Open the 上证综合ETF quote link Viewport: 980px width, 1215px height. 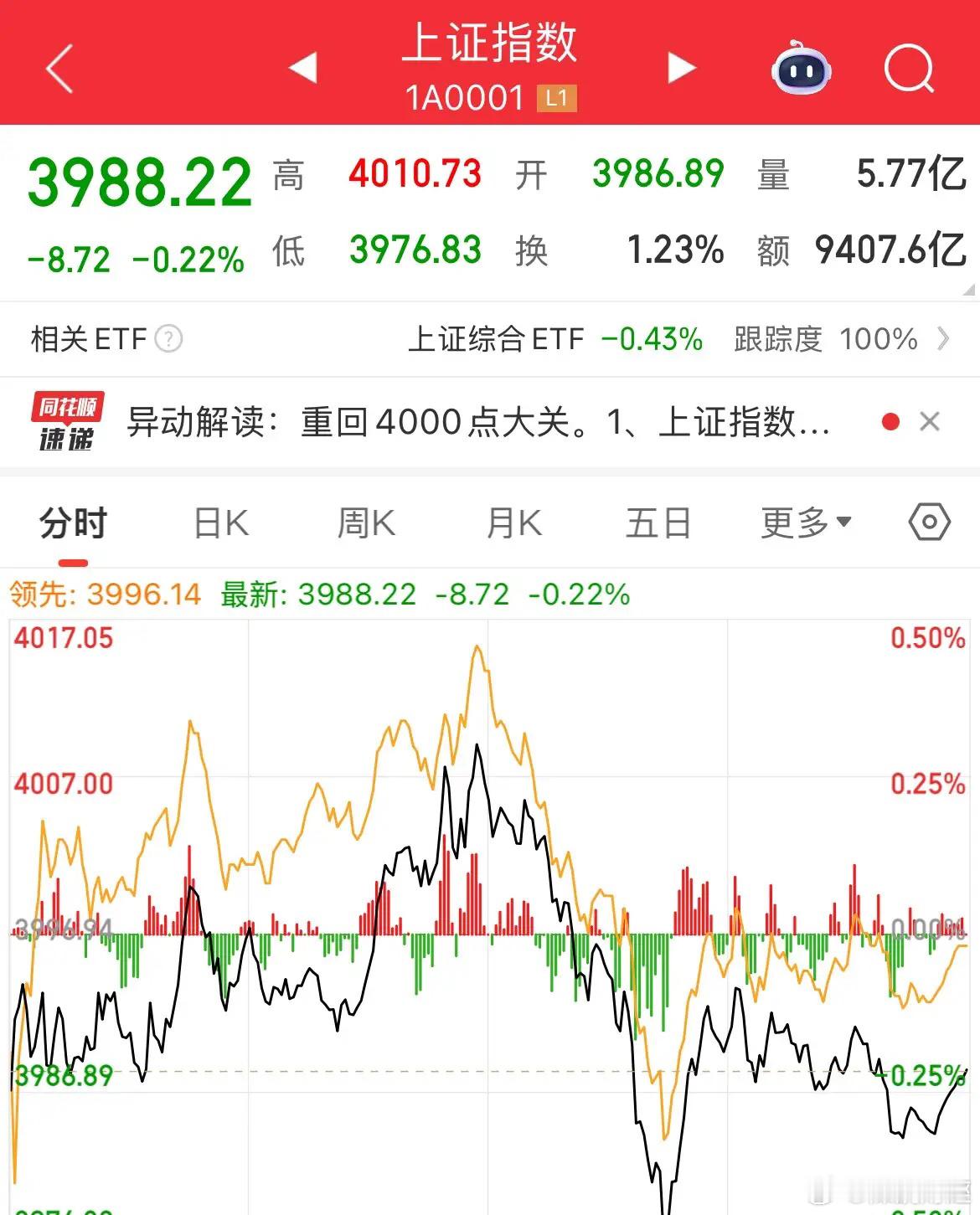pos(498,340)
